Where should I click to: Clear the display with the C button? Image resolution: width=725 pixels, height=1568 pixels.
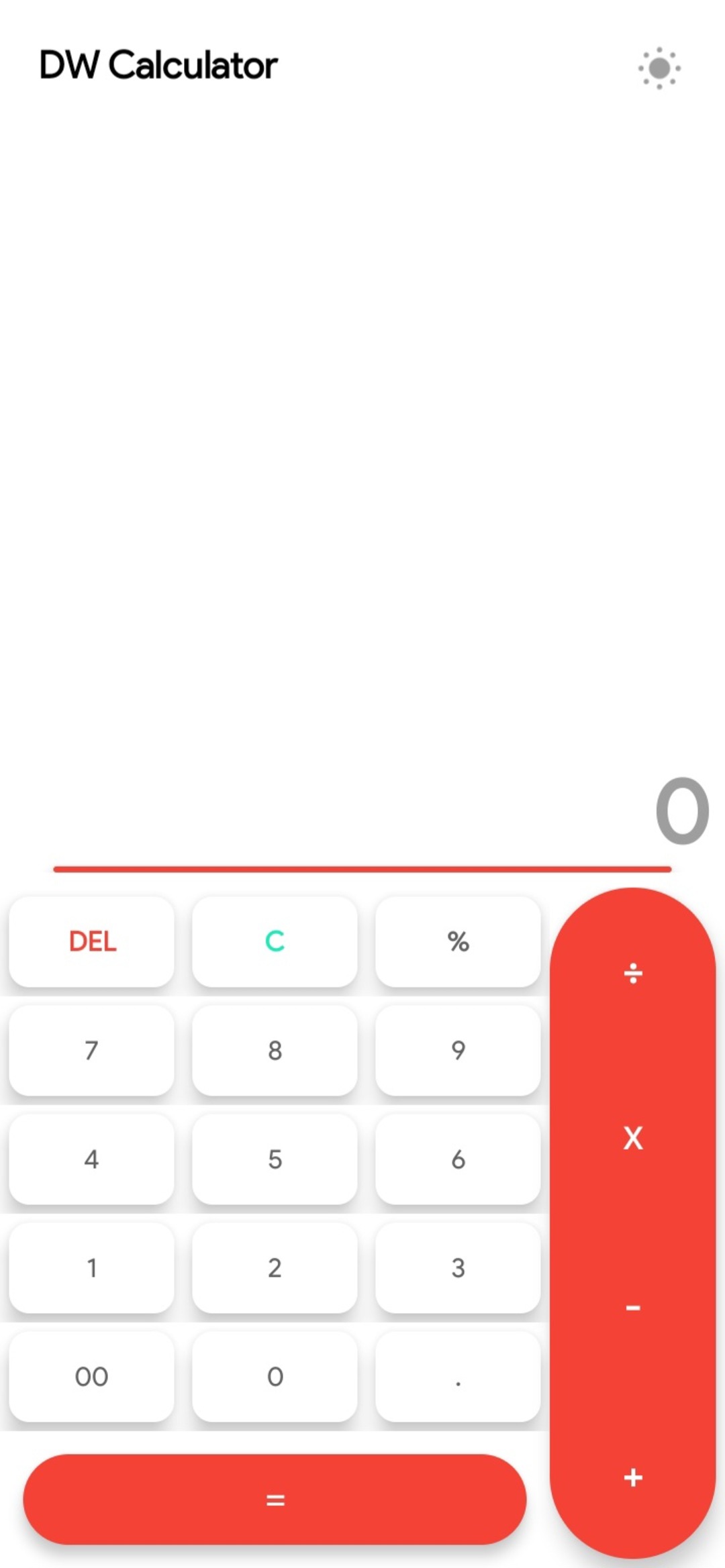click(x=275, y=942)
